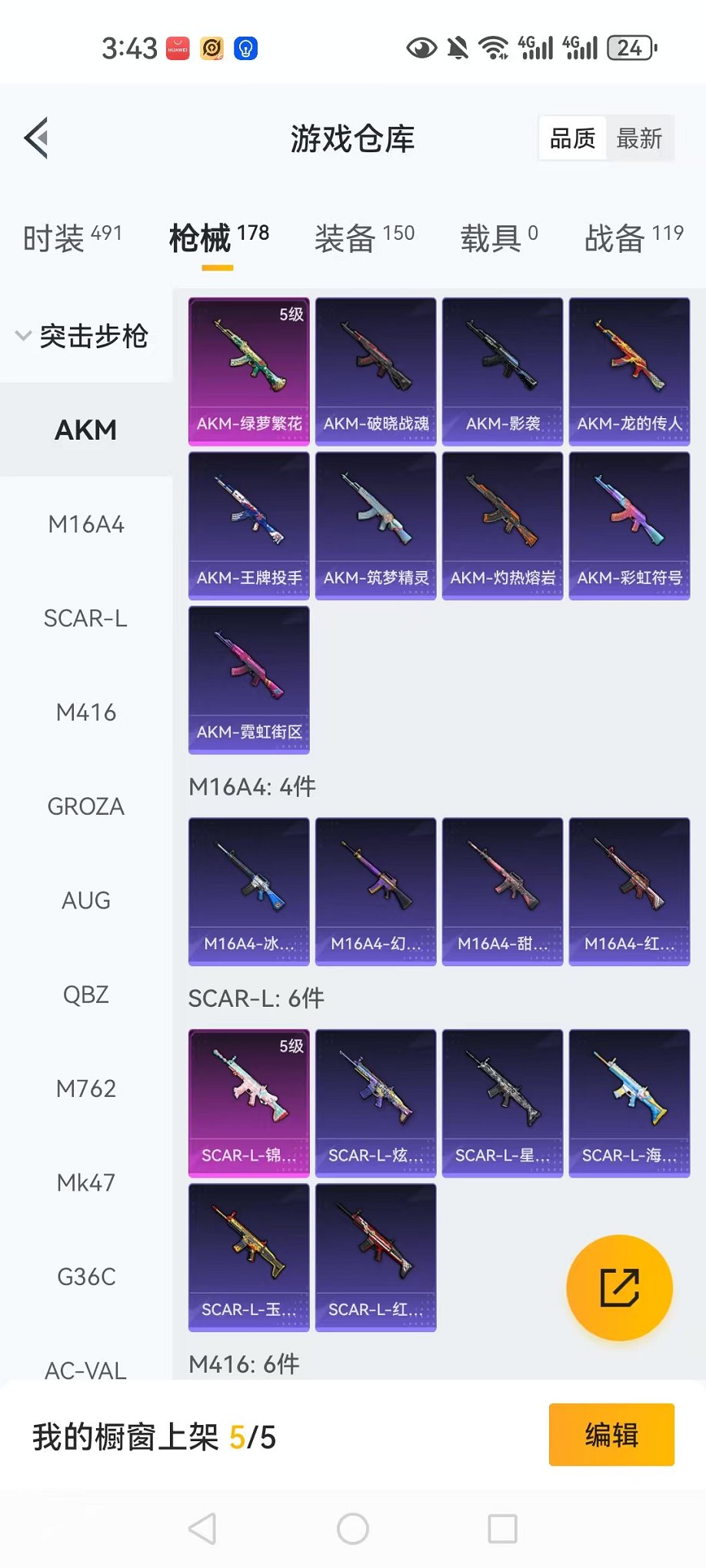Open the AKM-龙的传人 skin
The width and height of the screenshot is (706, 1568).
coord(629,372)
